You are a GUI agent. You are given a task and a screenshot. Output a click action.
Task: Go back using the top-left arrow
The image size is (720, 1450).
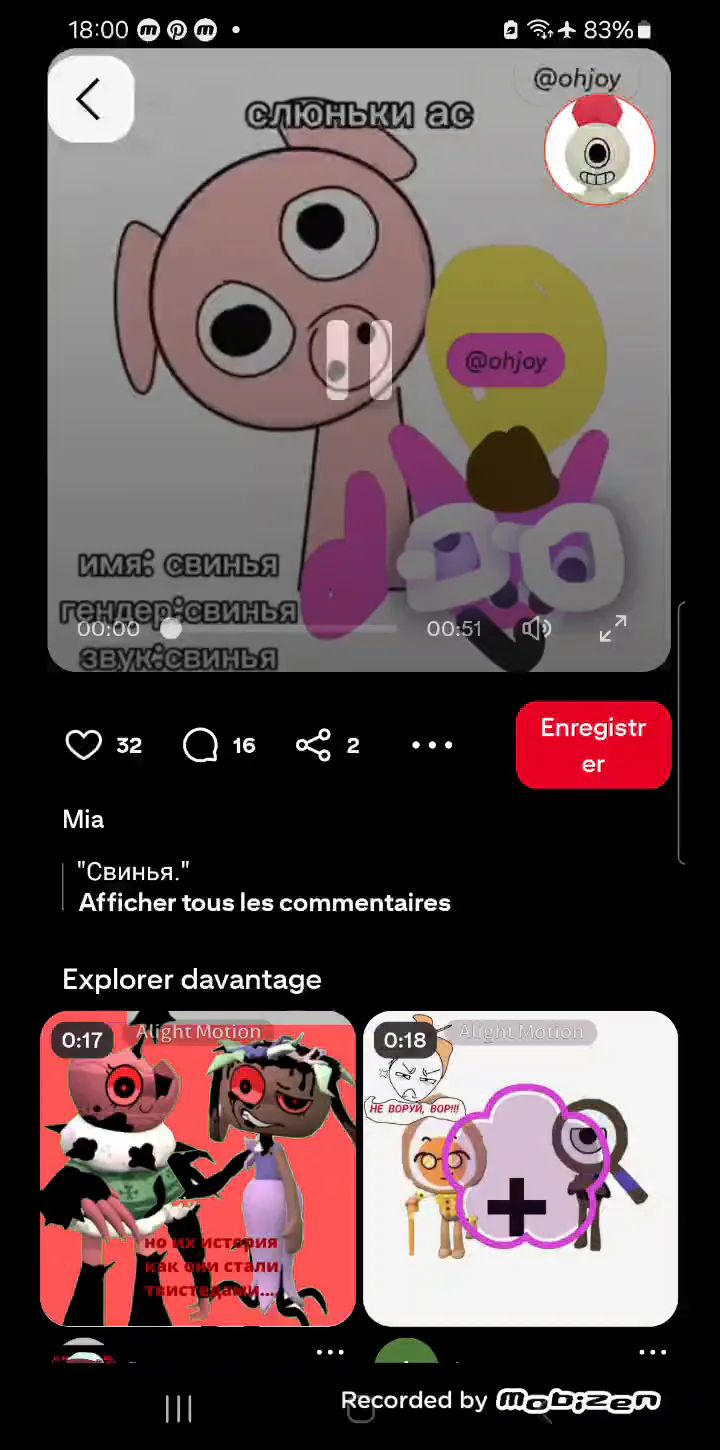tap(90, 99)
